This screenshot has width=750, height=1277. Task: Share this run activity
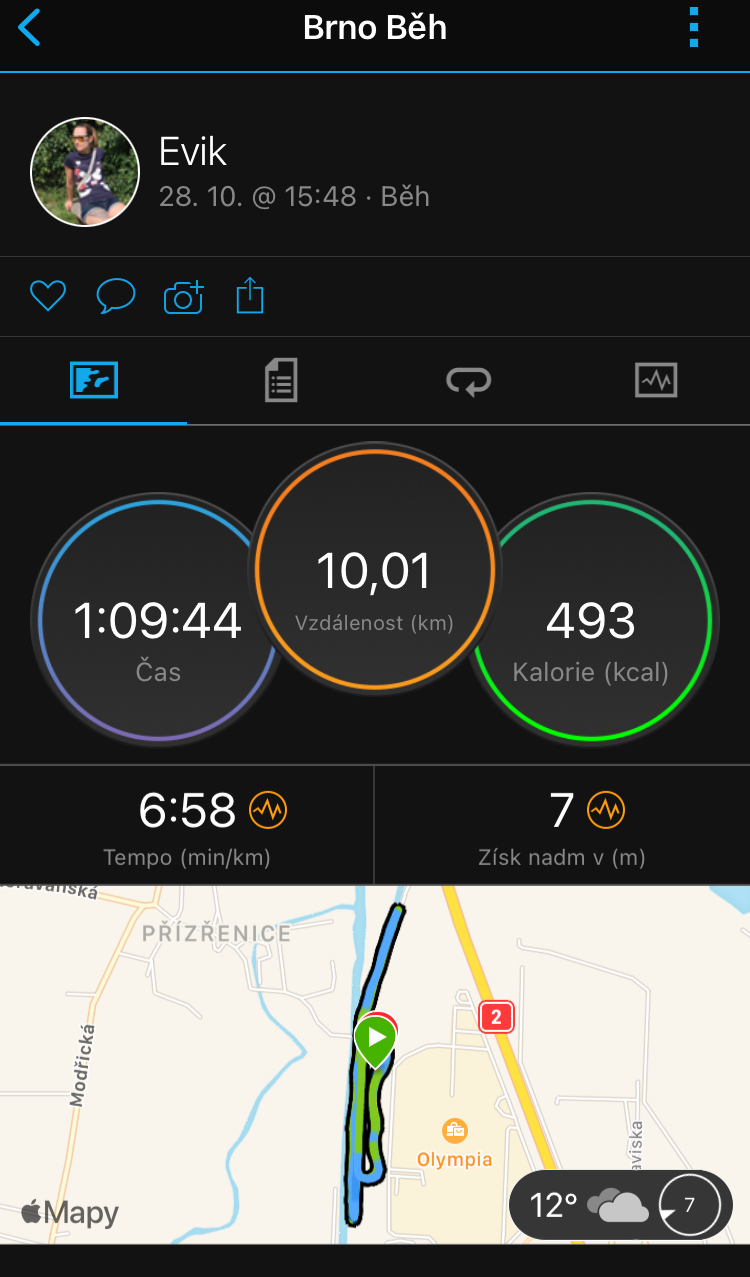coord(250,296)
